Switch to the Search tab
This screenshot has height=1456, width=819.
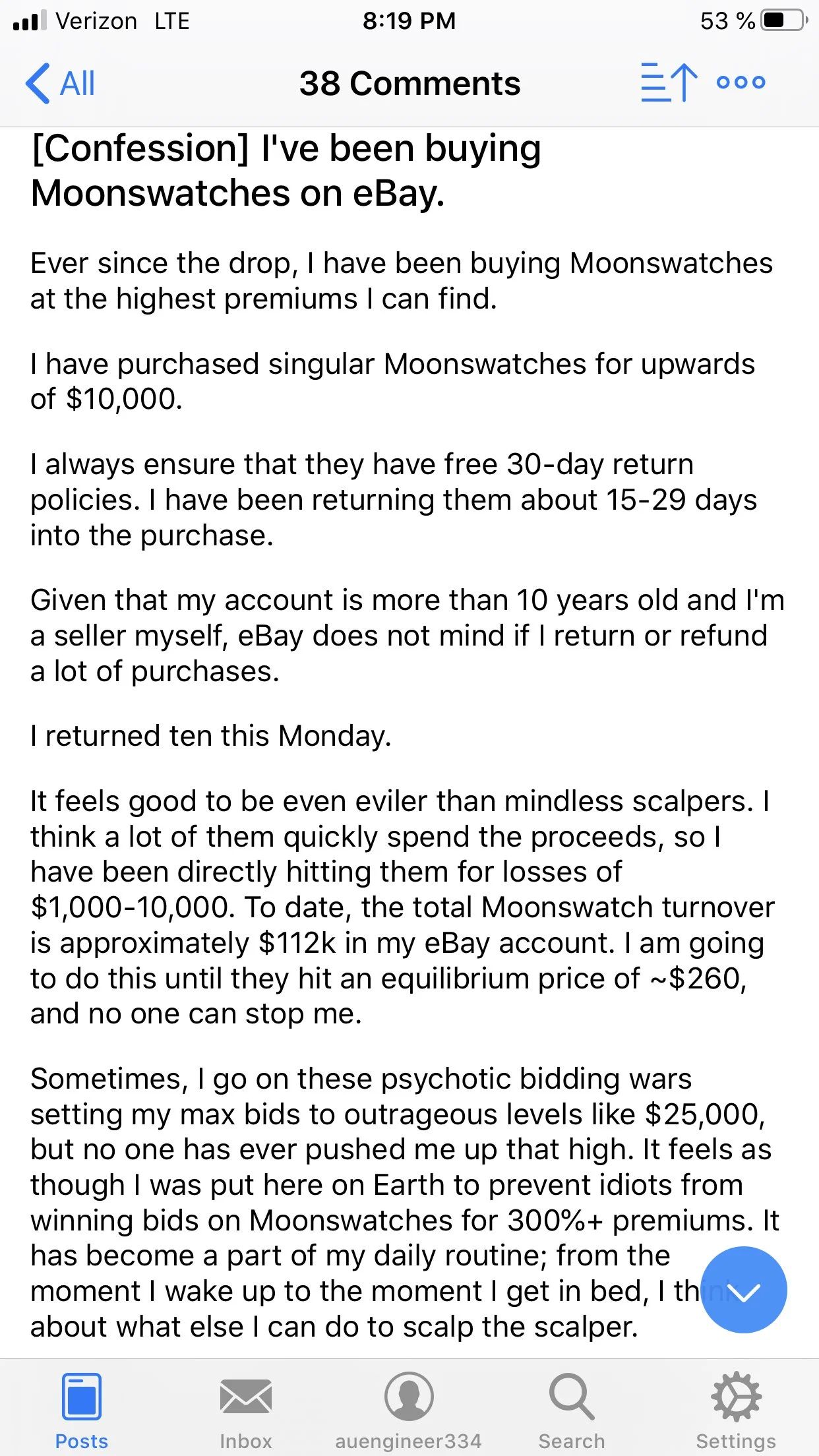pyautogui.click(x=572, y=1409)
